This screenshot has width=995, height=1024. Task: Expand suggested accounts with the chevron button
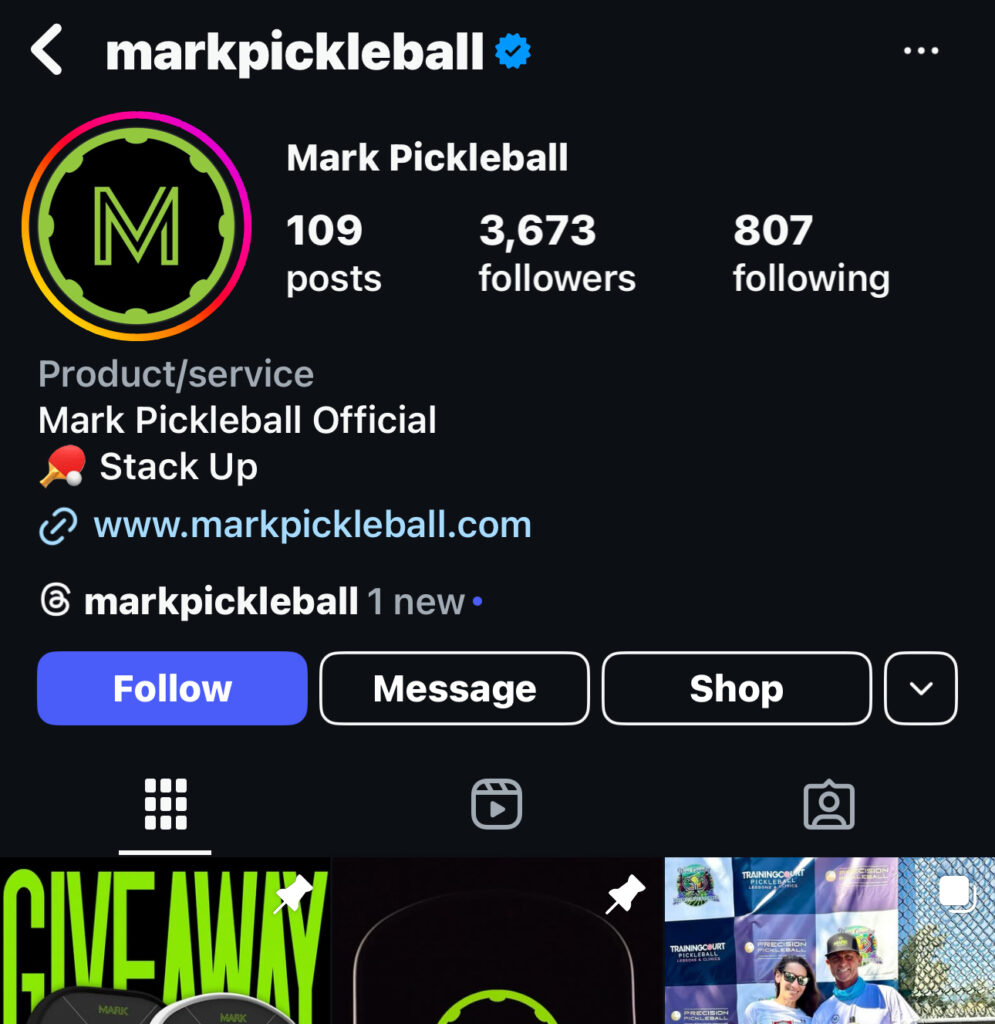pos(921,688)
